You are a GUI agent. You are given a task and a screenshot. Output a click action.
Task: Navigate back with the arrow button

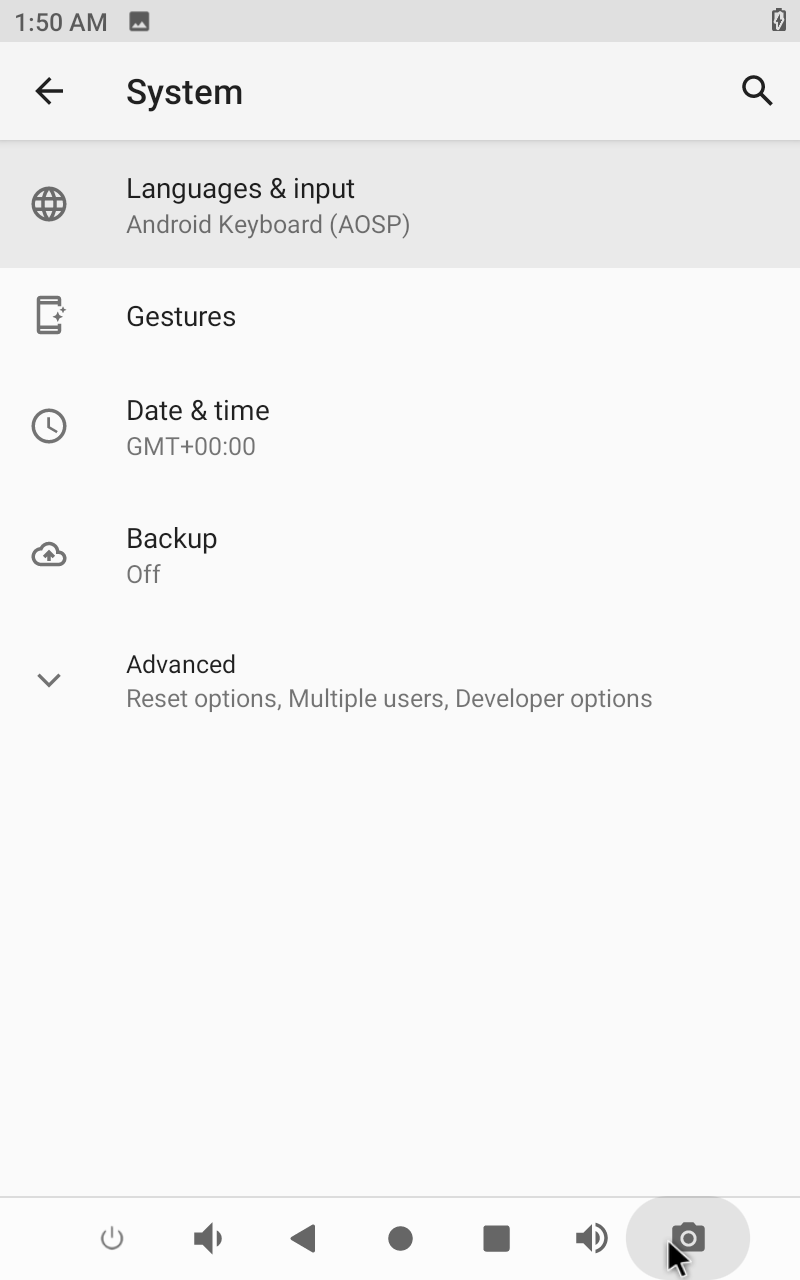pos(49,91)
